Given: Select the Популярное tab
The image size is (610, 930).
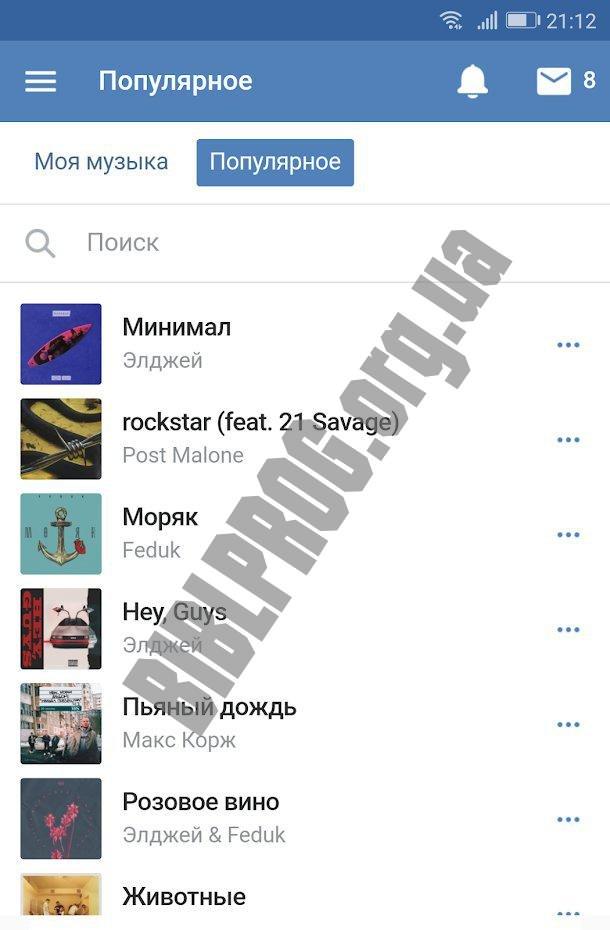Looking at the screenshot, I should pos(275,162).
